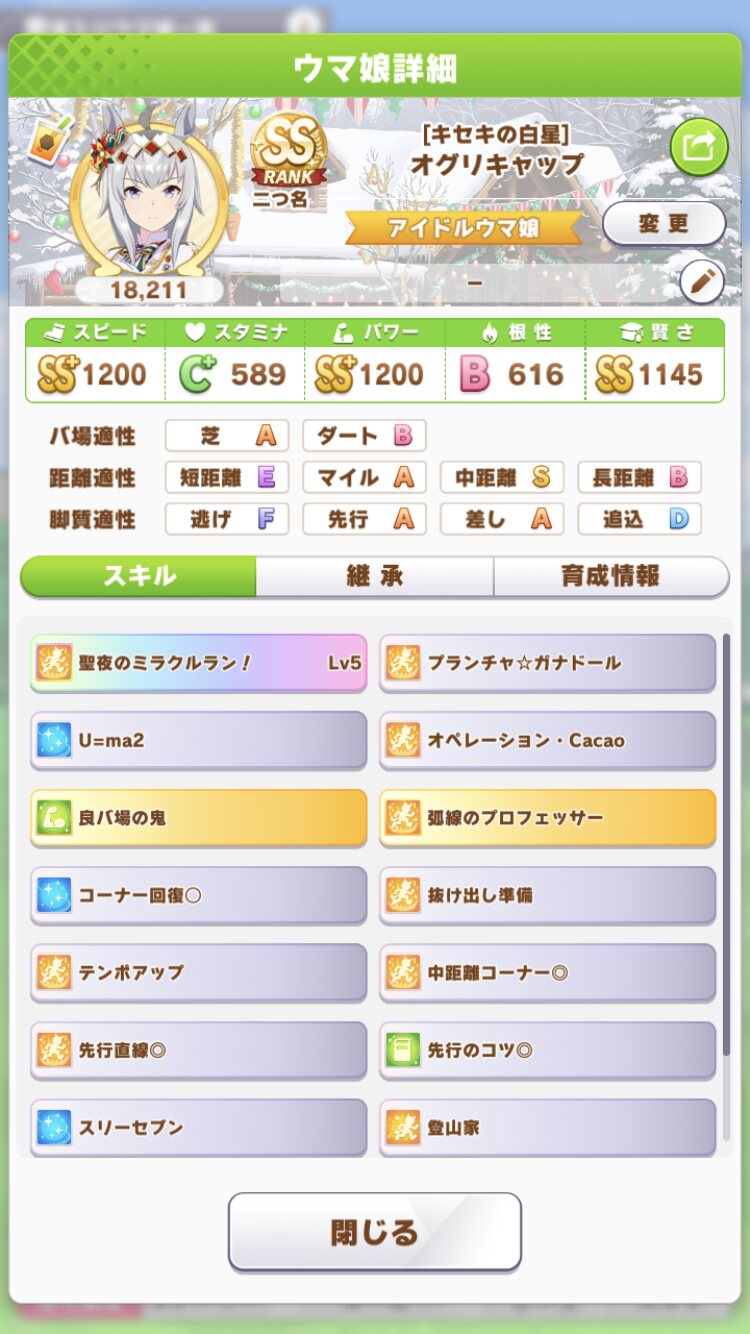This screenshot has width=750, height=1334.
Task: Switch to the 継承 tab
Action: (374, 576)
